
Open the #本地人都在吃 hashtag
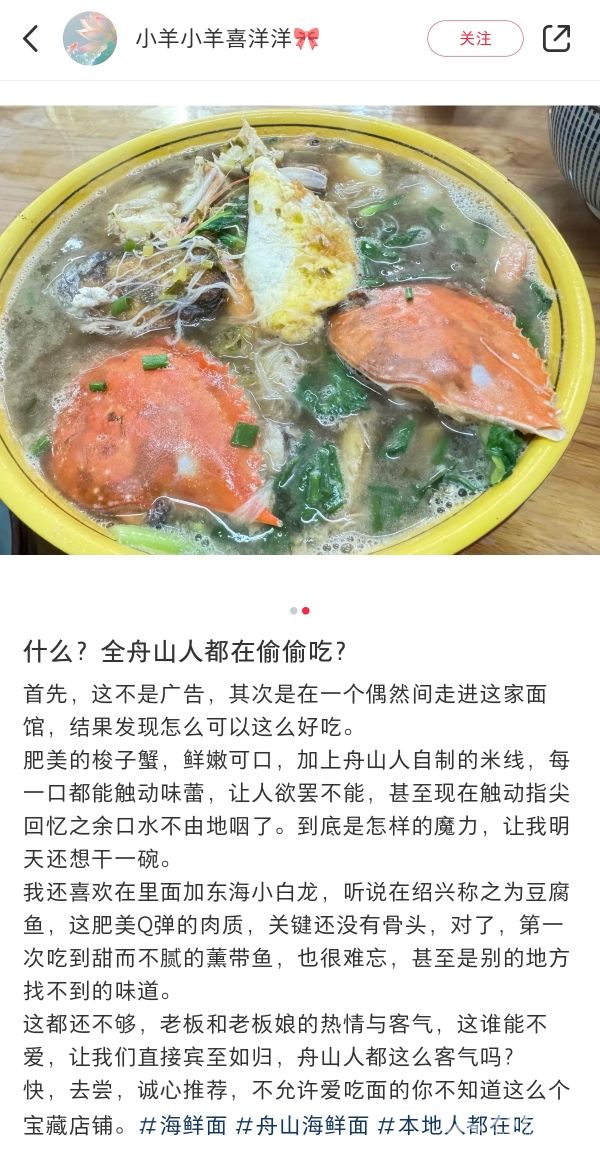click(x=455, y=1125)
